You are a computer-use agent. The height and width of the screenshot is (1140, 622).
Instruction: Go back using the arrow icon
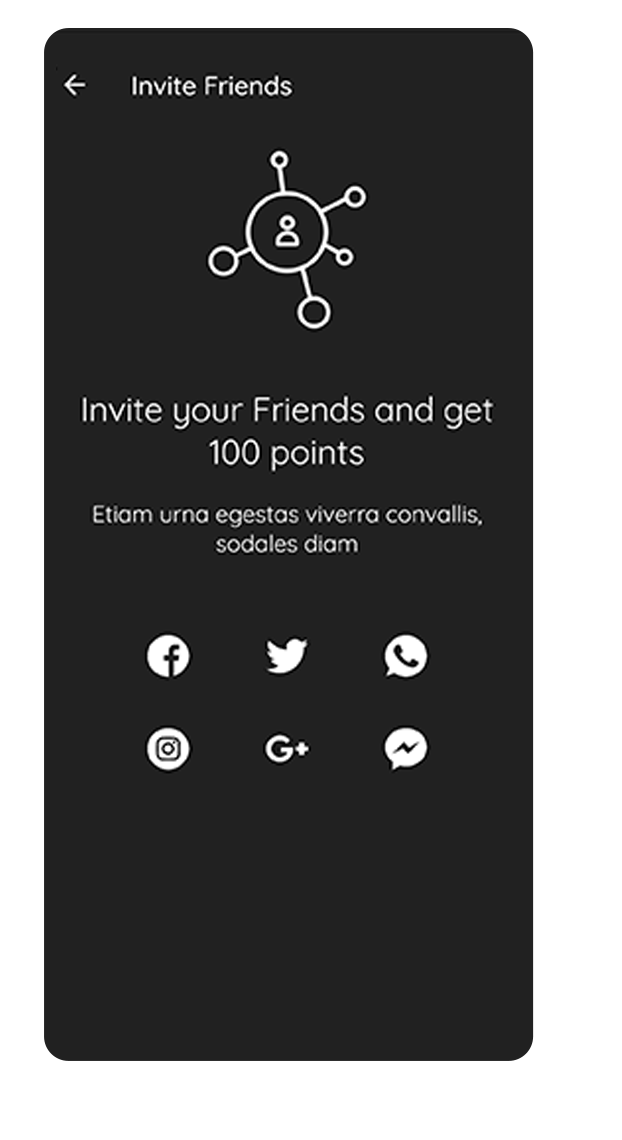pyautogui.click(x=75, y=86)
